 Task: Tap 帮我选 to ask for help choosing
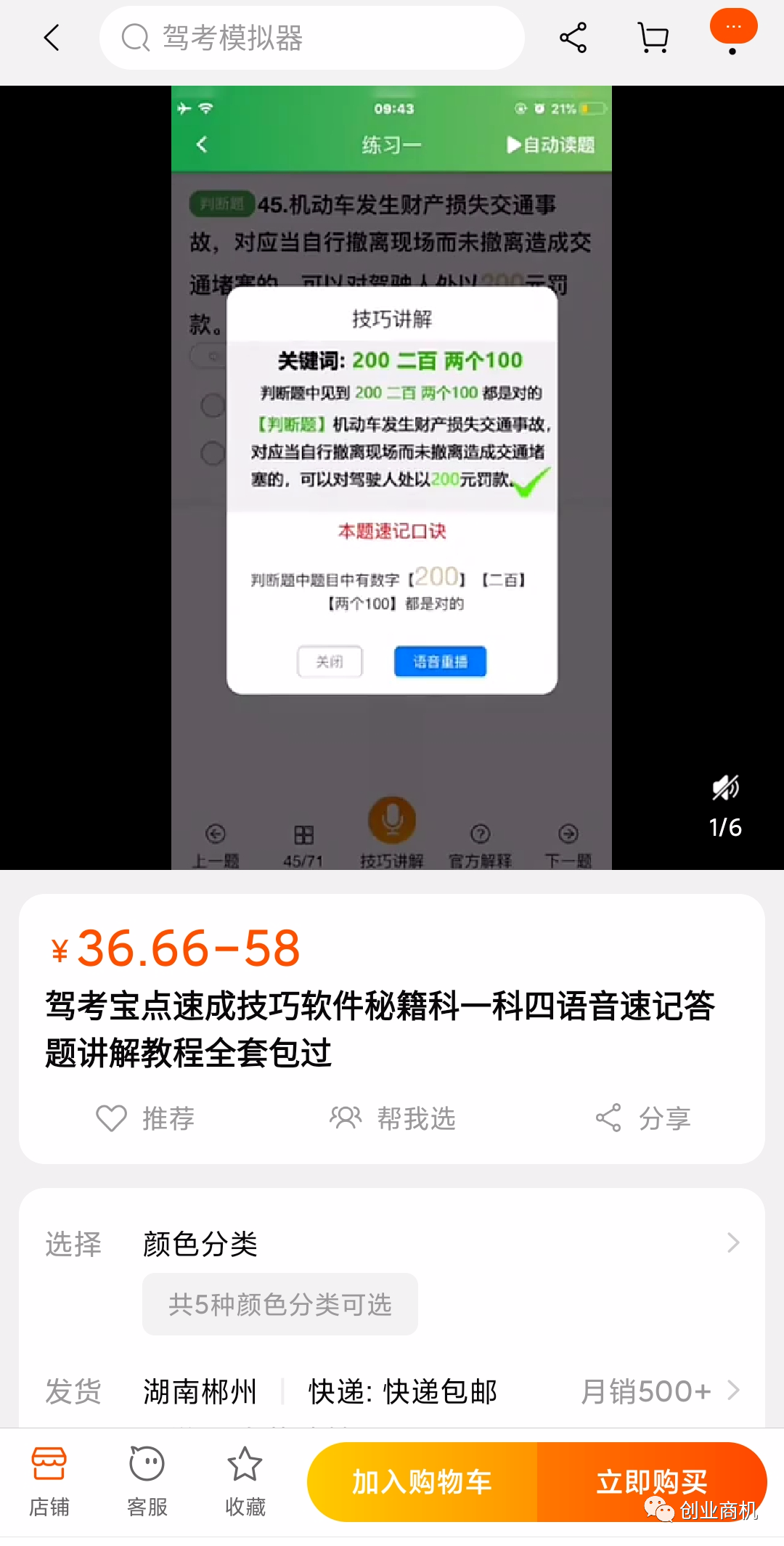(393, 1118)
